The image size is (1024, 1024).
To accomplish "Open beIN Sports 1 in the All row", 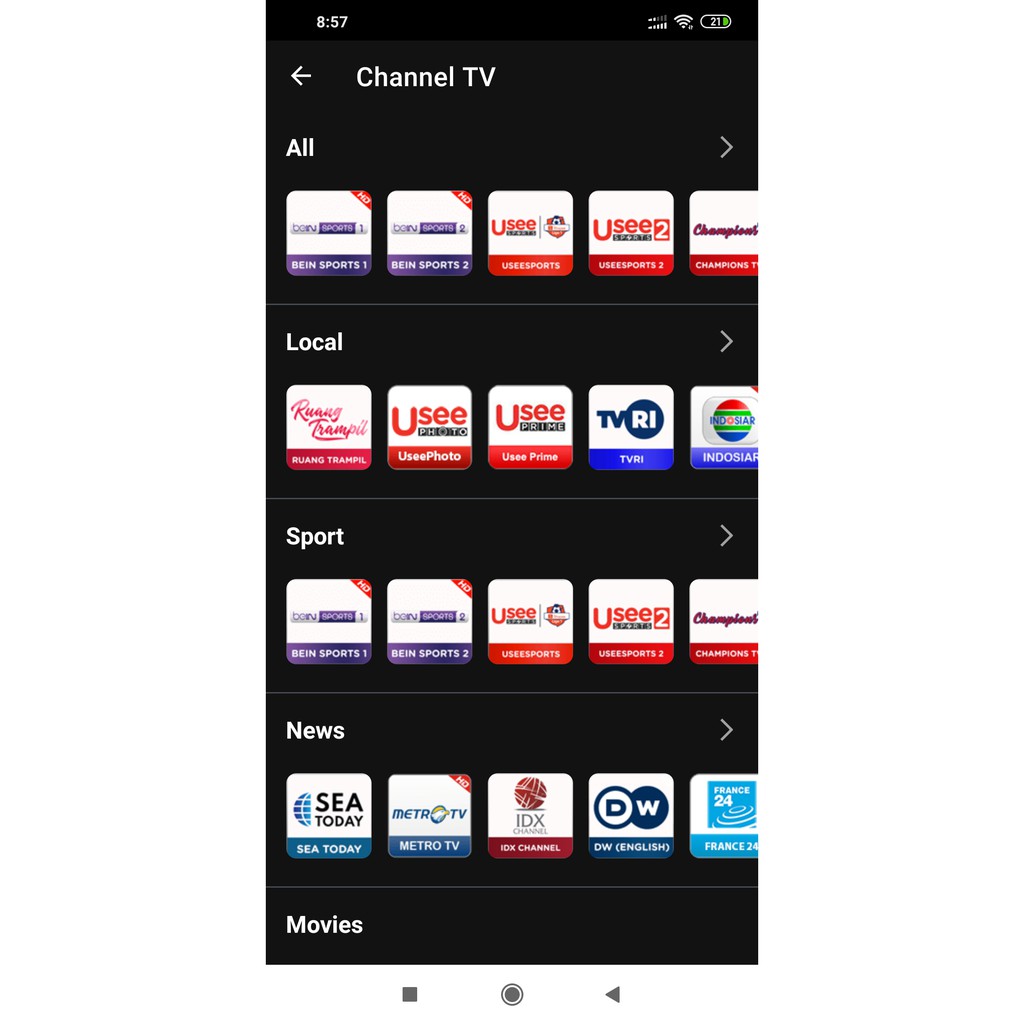I will pos(329,233).
